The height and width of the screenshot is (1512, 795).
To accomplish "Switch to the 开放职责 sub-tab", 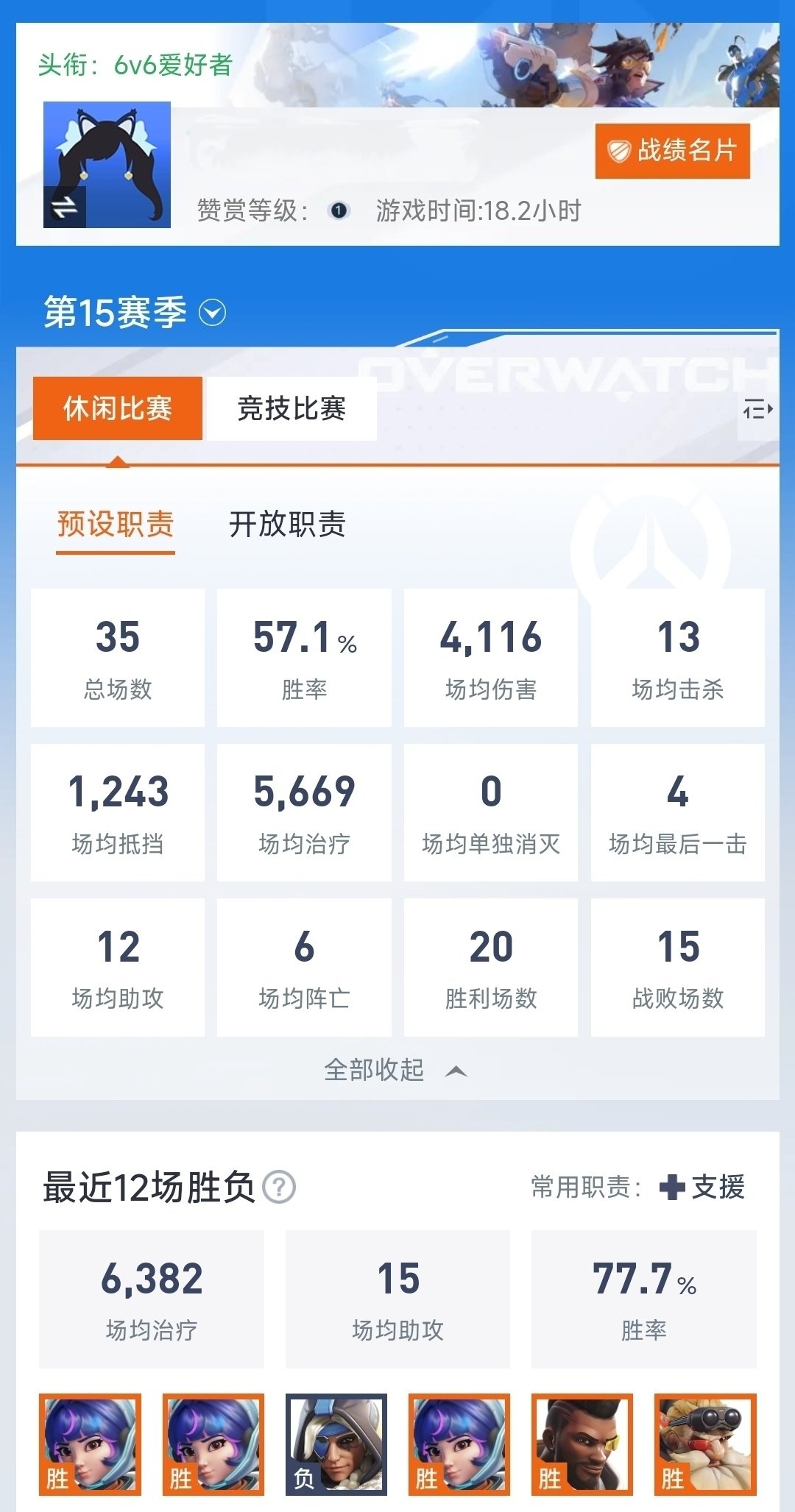I will click(287, 525).
